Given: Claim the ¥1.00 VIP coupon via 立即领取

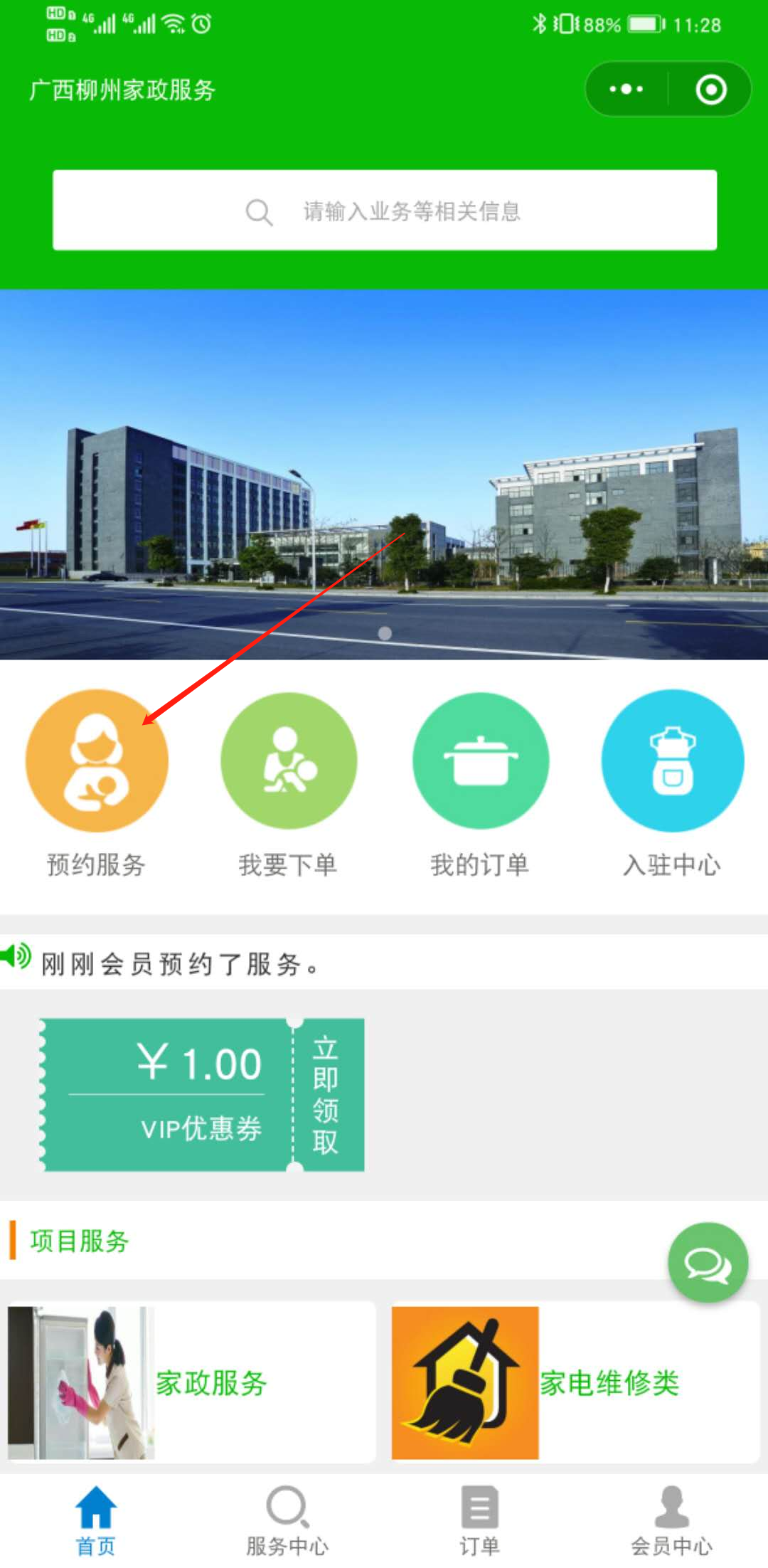Looking at the screenshot, I should point(327,1095).
